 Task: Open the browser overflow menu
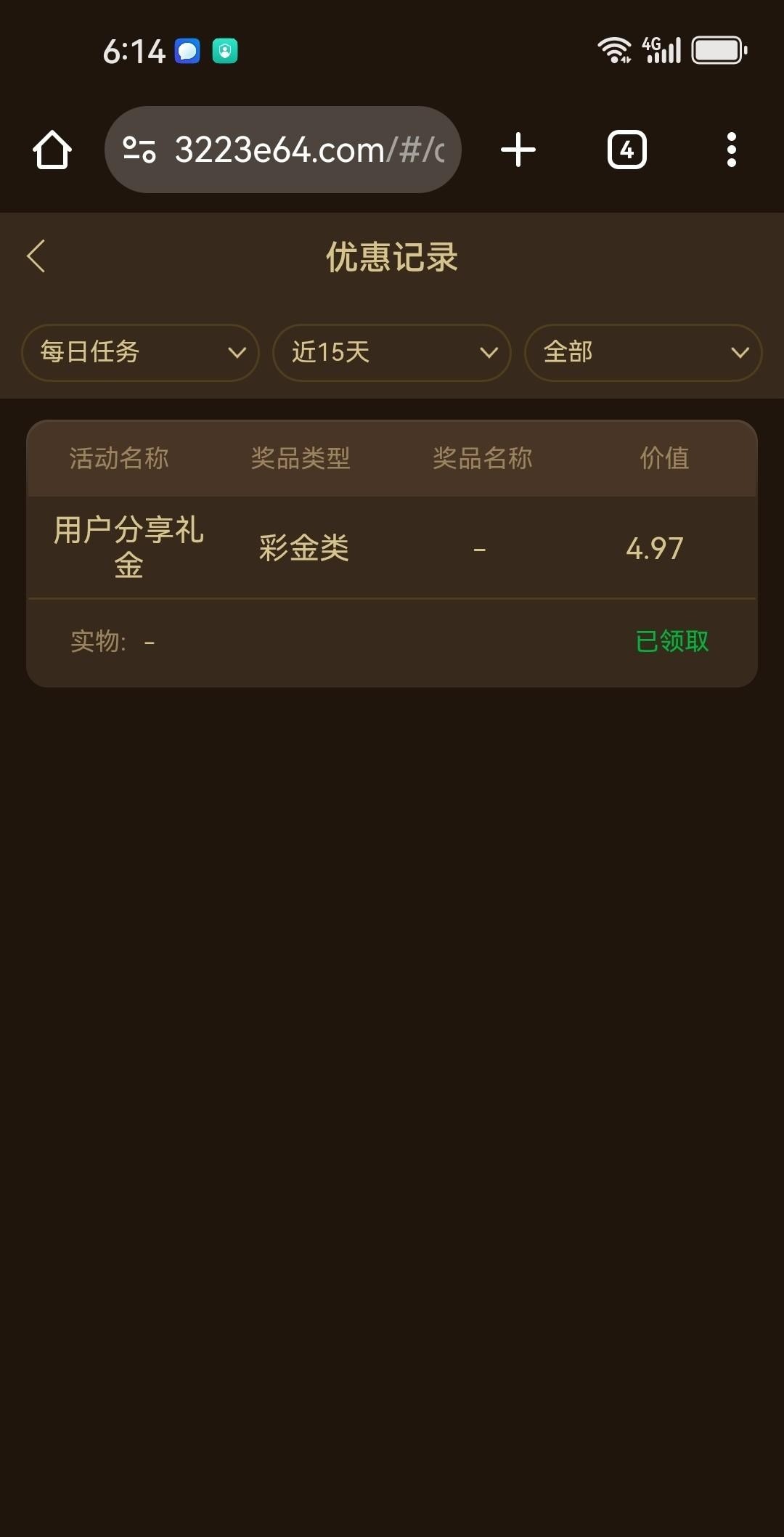click(x=731, y=150)
